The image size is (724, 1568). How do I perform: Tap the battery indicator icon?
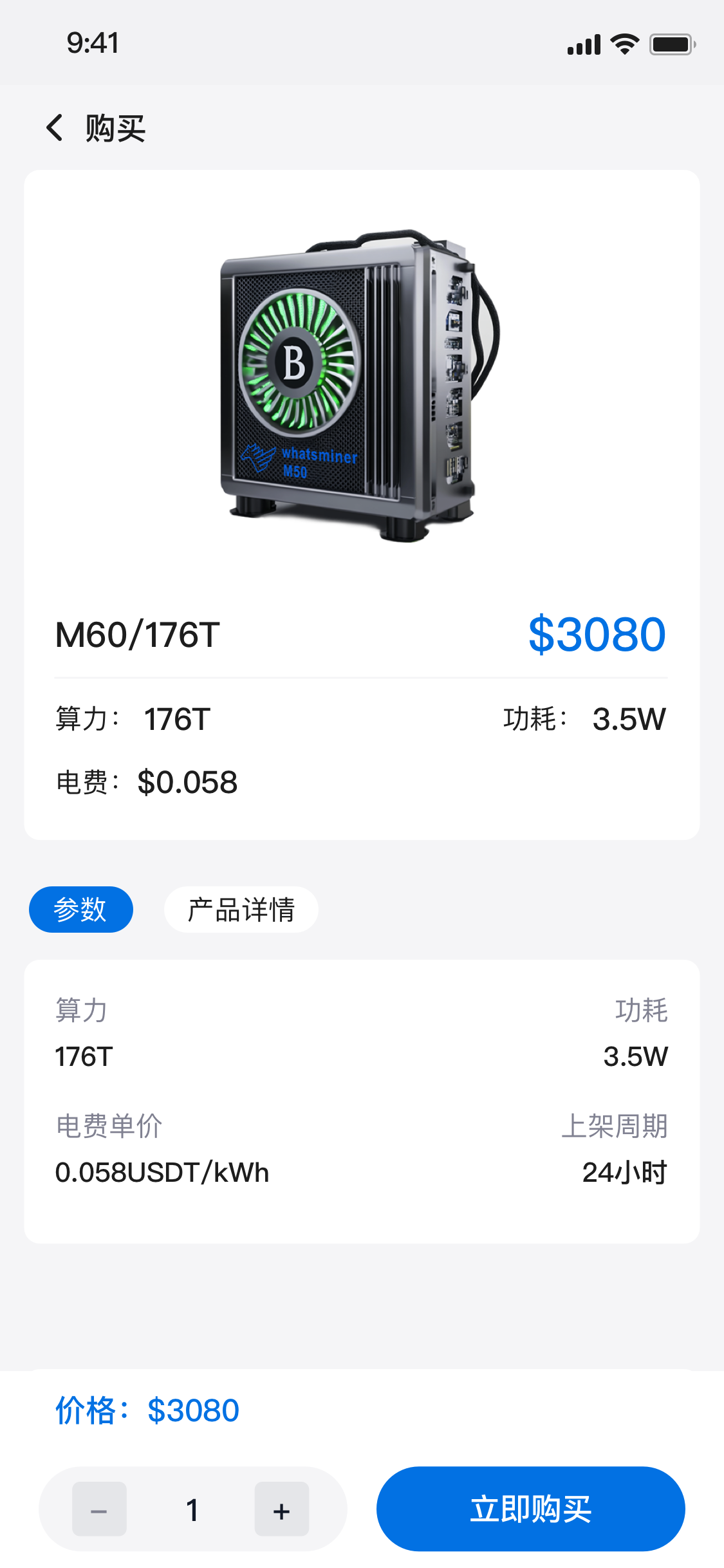[671, 42]
